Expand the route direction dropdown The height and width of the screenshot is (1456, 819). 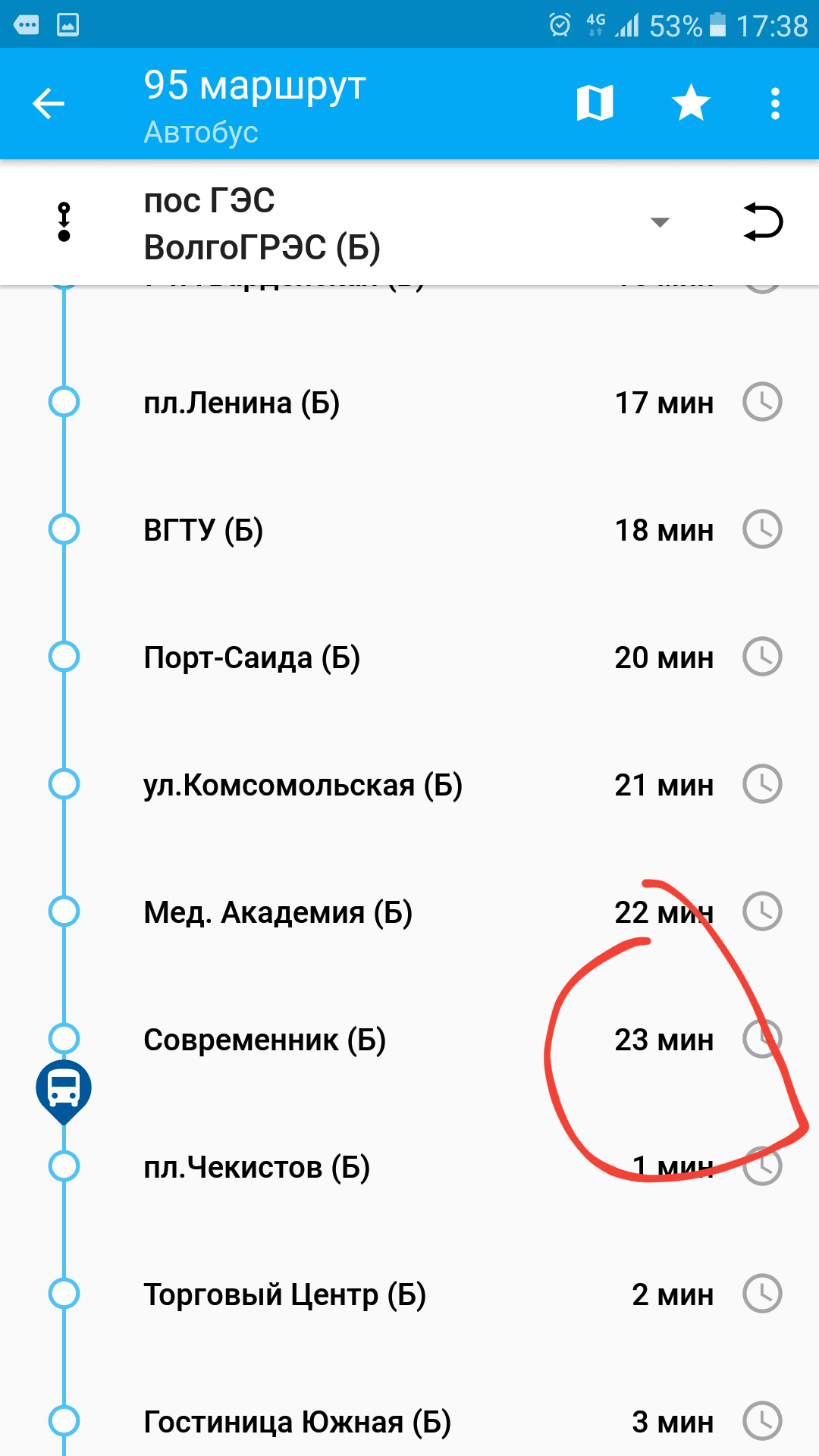click(x=660, y=222)
